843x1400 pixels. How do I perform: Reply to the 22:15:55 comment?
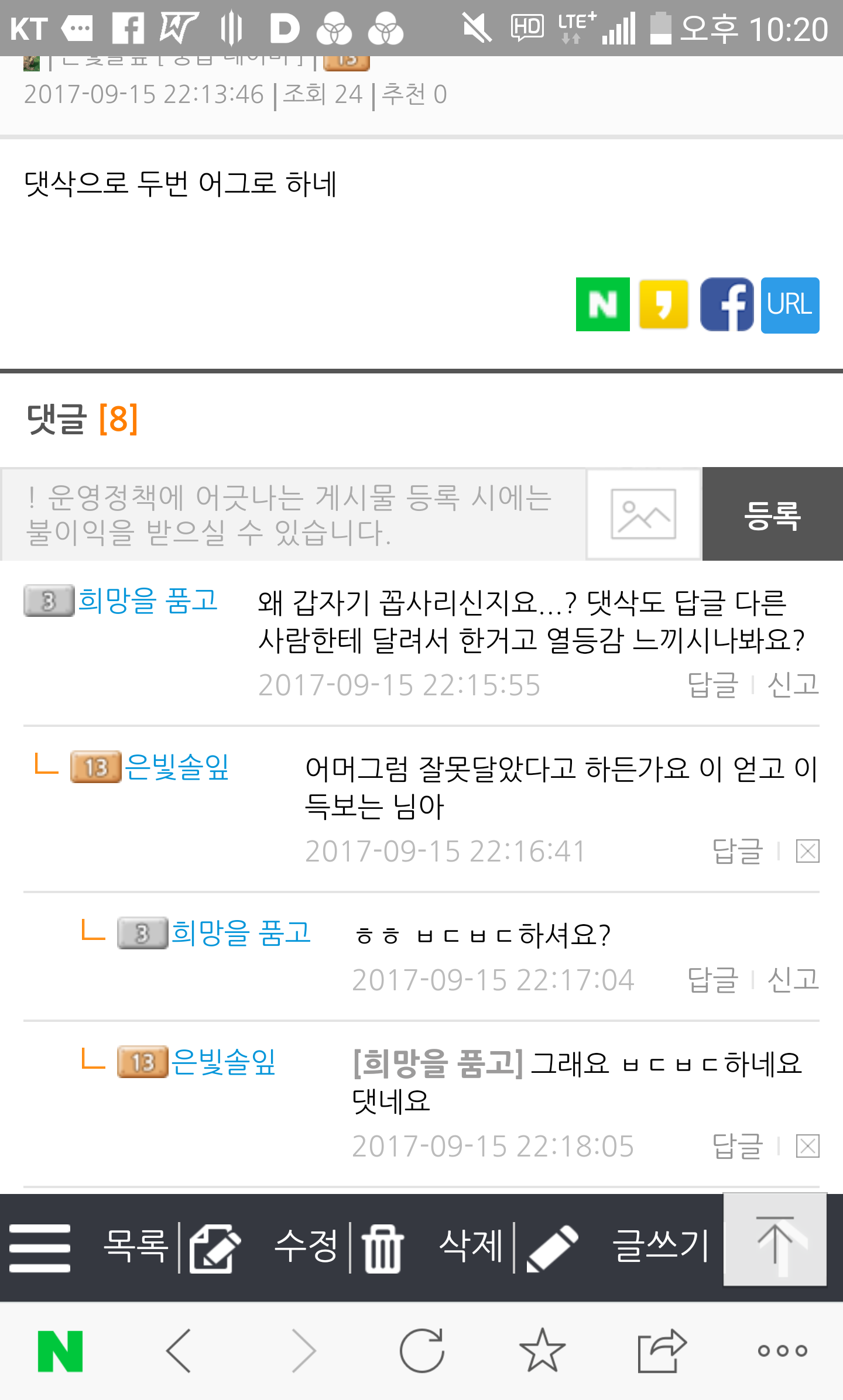[712, 684]
